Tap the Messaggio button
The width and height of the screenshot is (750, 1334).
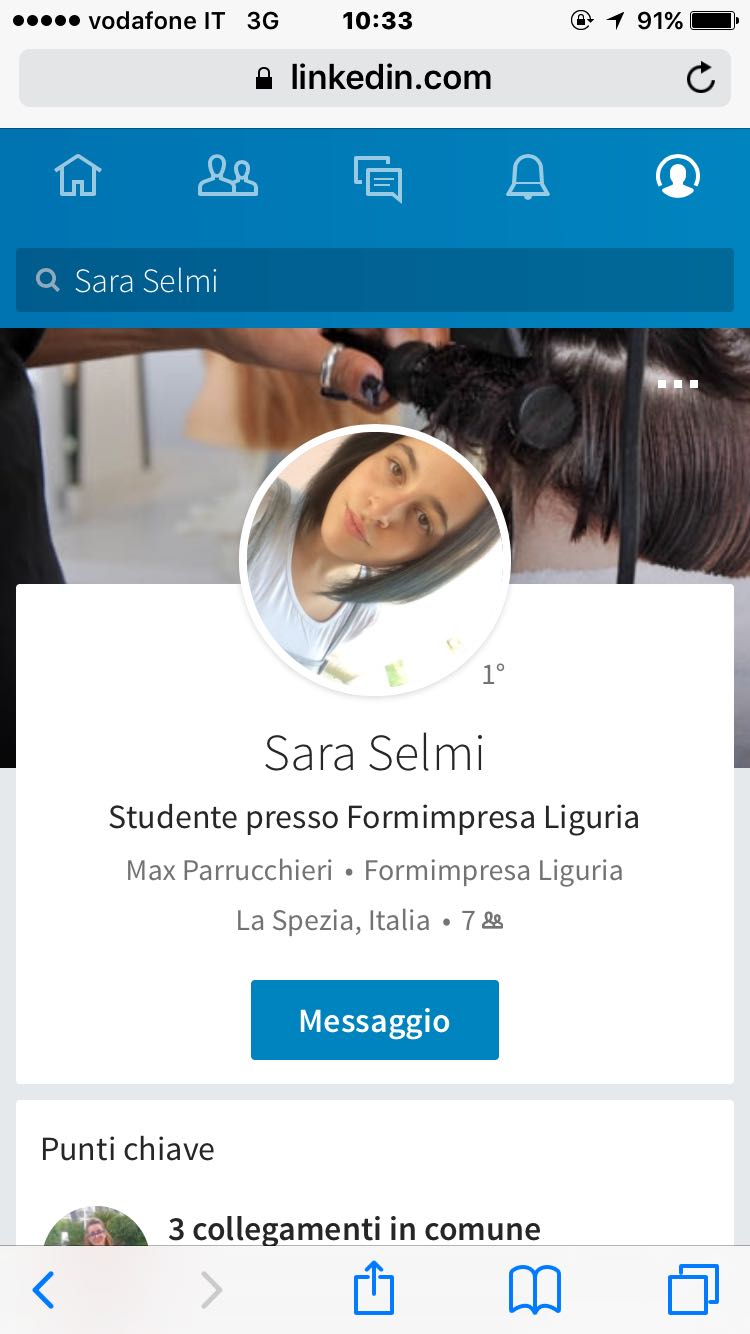(375, 1020)
